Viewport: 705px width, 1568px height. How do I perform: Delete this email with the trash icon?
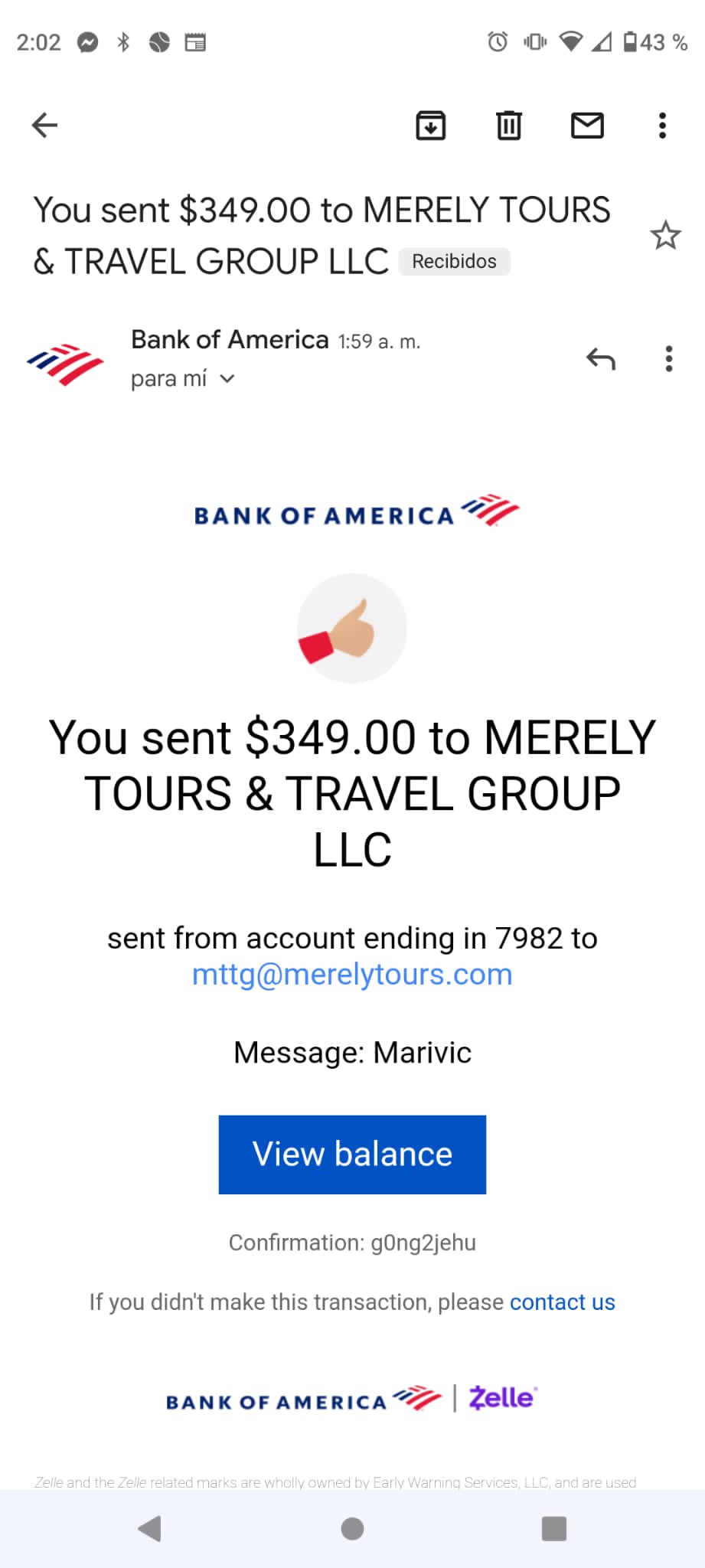[509, 125]
